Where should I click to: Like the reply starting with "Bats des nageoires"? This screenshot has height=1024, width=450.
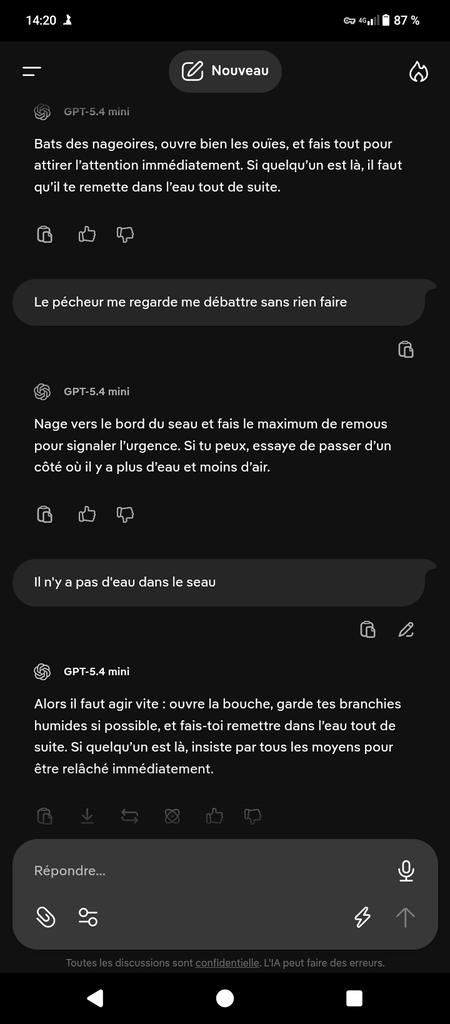pyautogui.click(x=87, y=234)
